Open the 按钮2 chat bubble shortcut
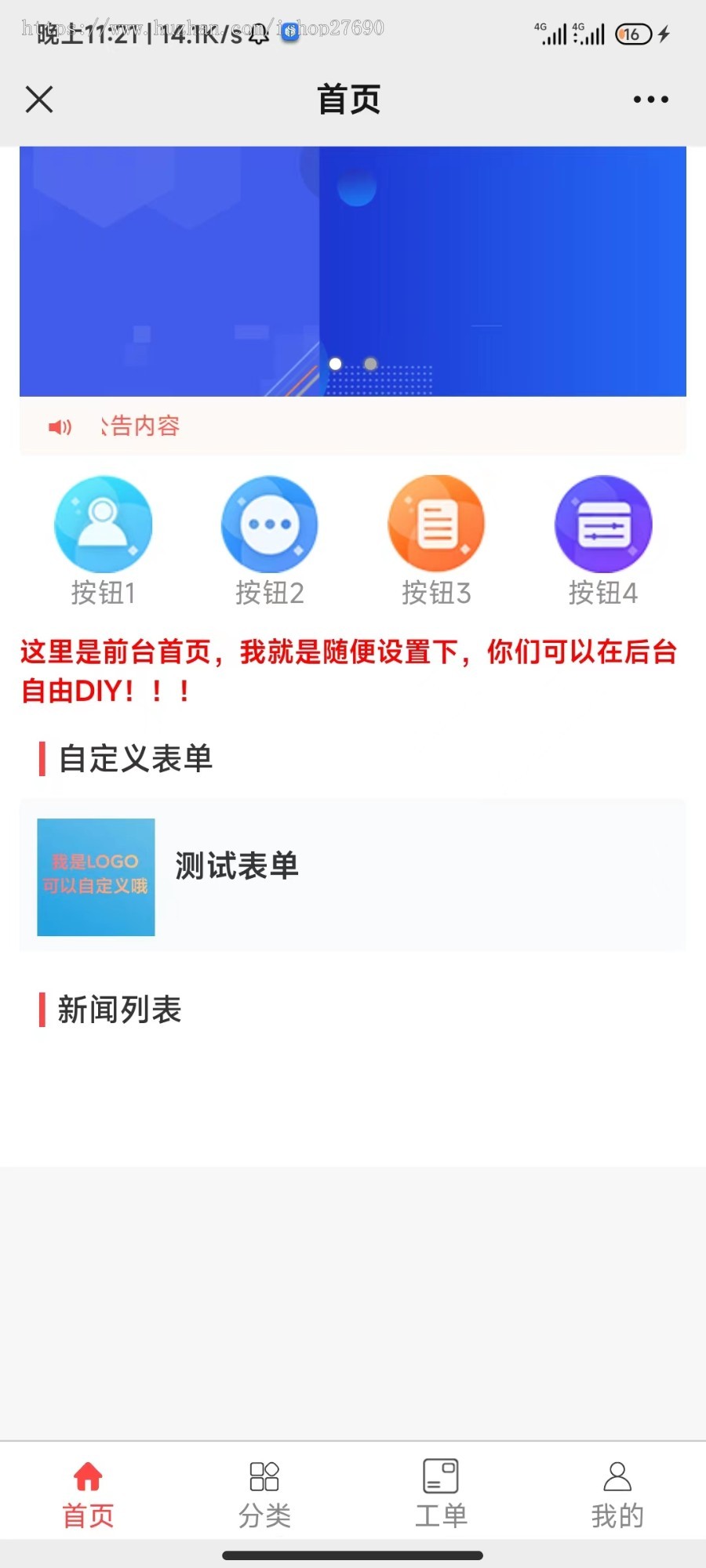 (x=269, y=524)
